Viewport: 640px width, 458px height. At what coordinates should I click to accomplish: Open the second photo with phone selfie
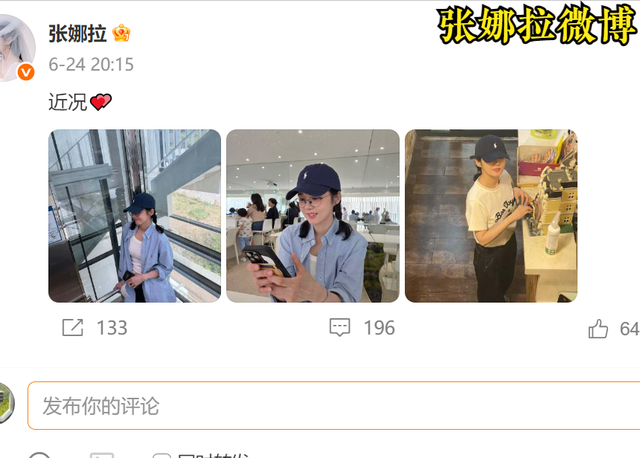[312, 216]
